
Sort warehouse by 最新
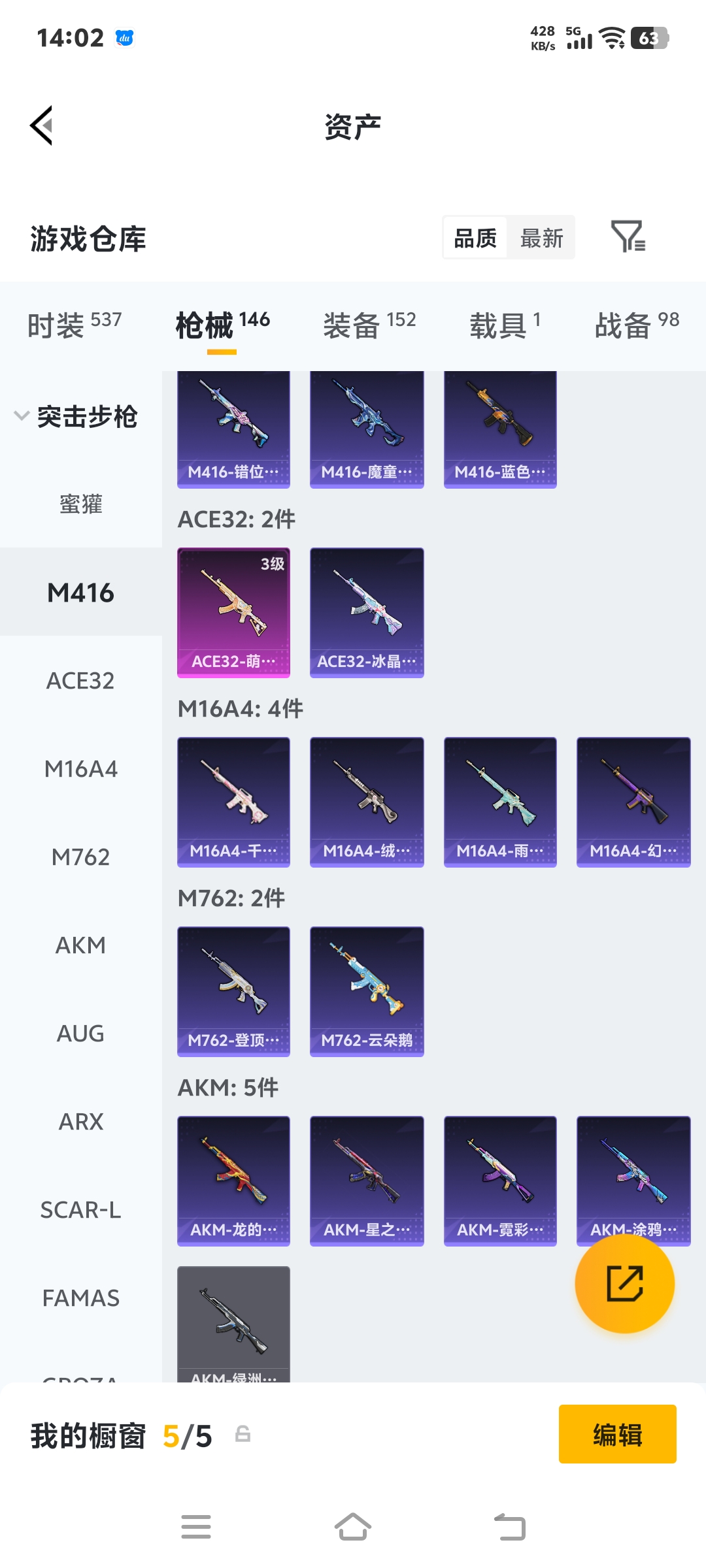[541, 238]
